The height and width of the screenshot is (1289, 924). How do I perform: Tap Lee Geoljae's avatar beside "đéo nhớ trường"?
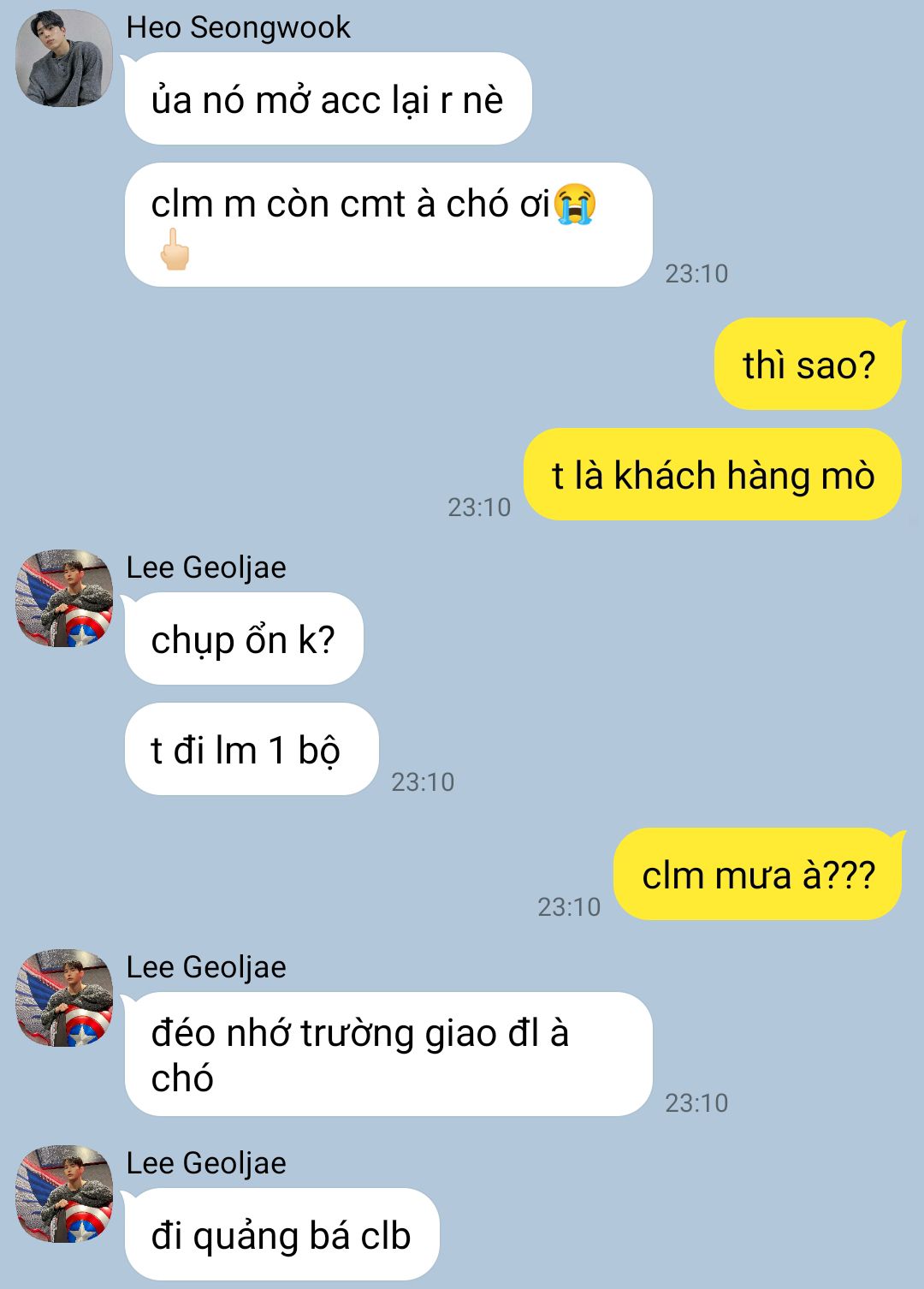pyautogui.click(x=64, y=998)
